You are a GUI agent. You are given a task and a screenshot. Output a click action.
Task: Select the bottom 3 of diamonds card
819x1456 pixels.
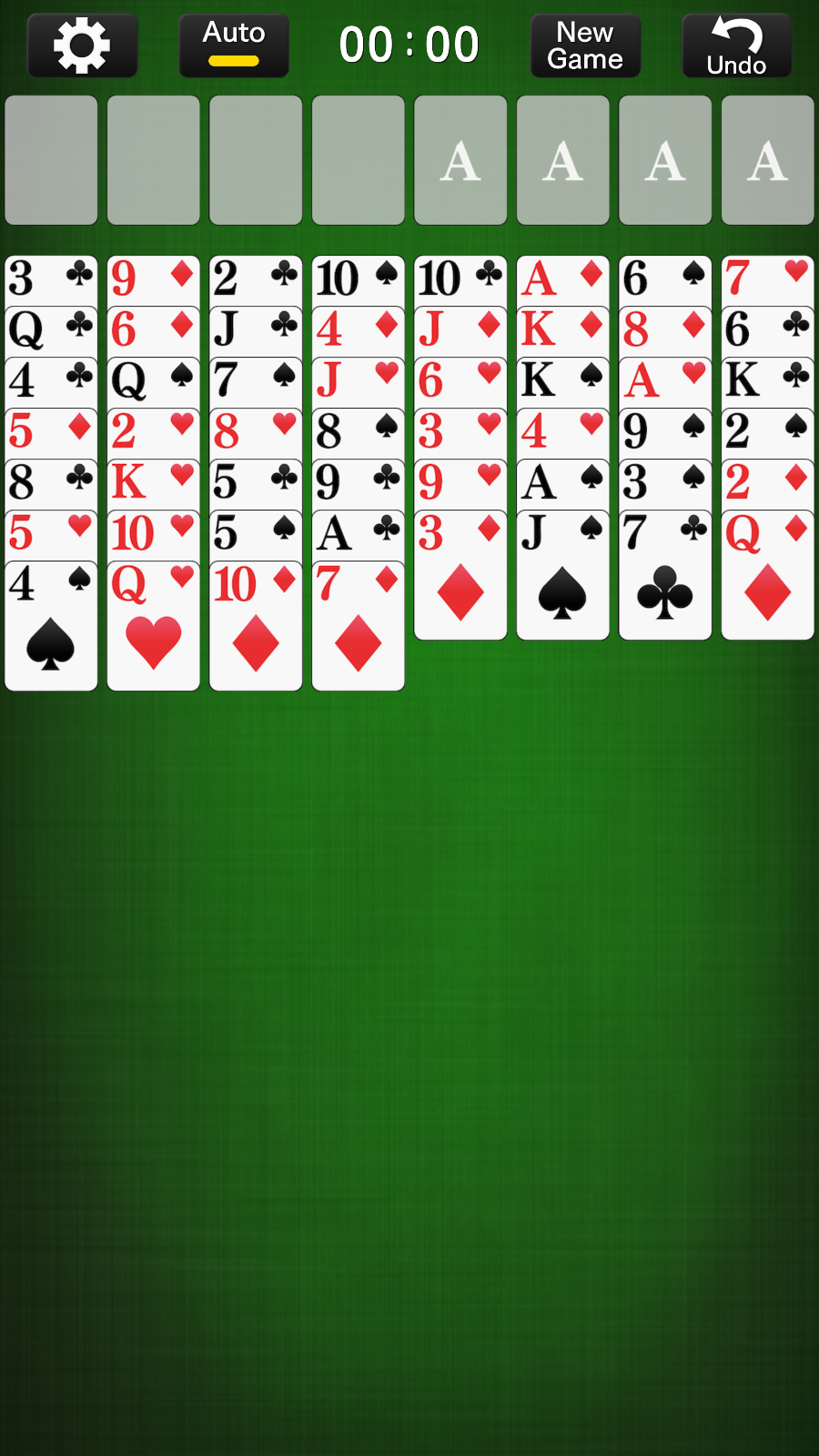click(x=460, y=575)
